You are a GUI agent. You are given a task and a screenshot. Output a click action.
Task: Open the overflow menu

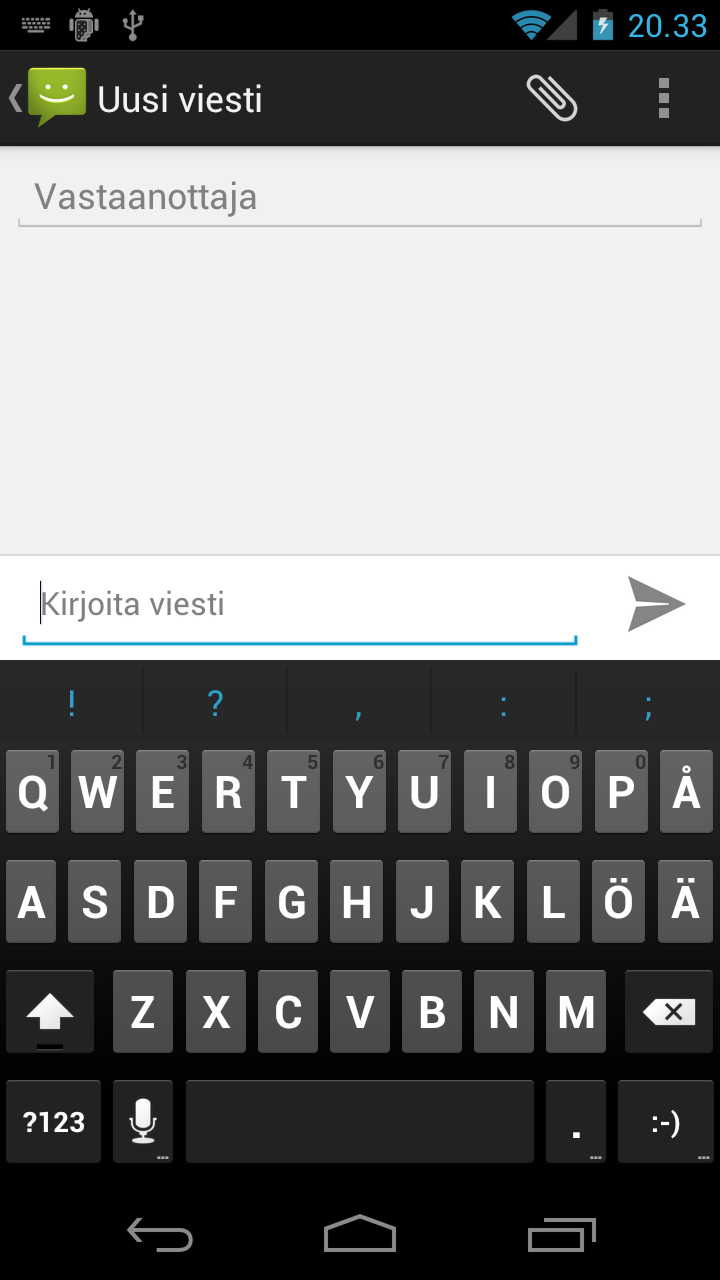click(663, 99)
